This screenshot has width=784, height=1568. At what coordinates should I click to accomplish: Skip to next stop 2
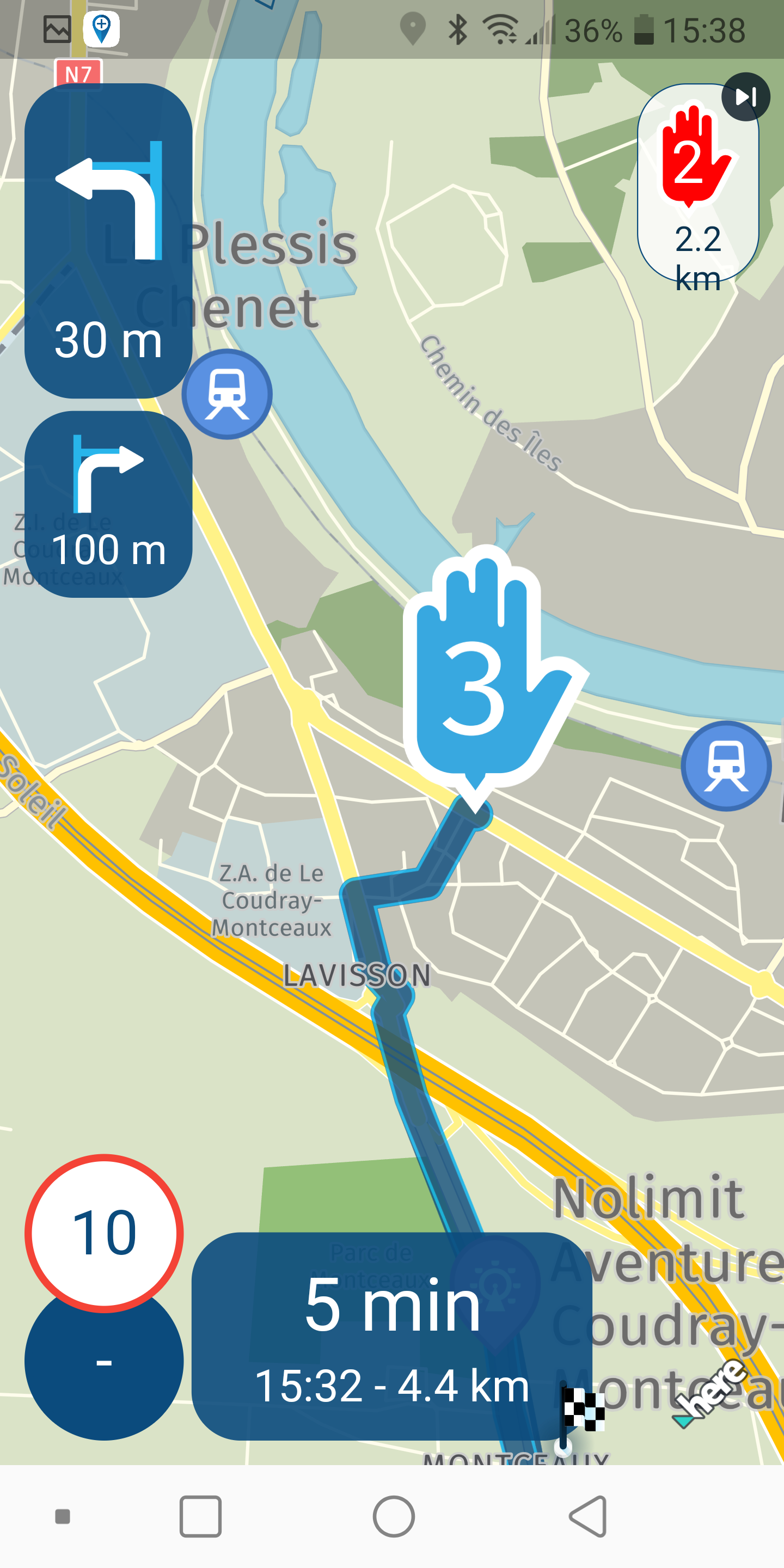(x=745, y=97)
